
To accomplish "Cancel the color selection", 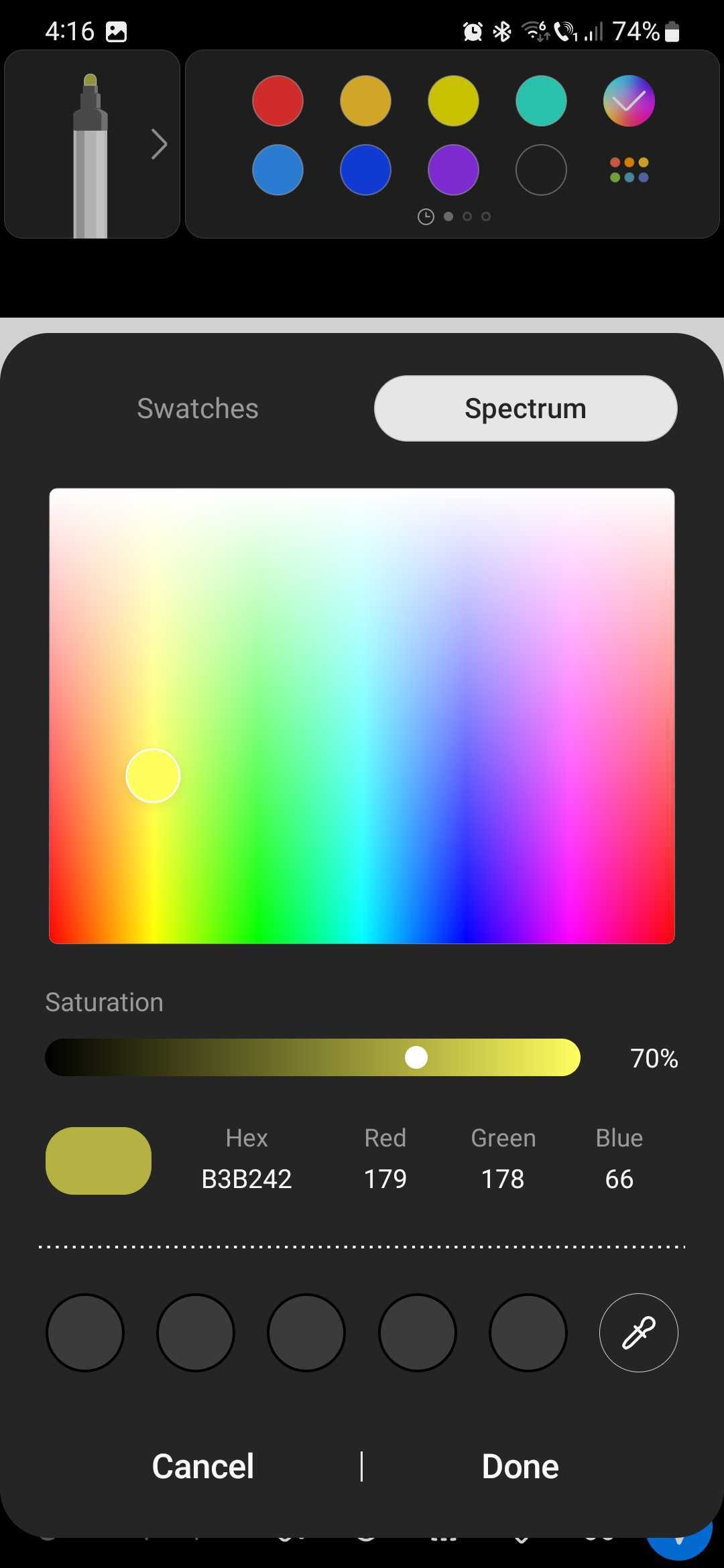I will (203, 1466).
